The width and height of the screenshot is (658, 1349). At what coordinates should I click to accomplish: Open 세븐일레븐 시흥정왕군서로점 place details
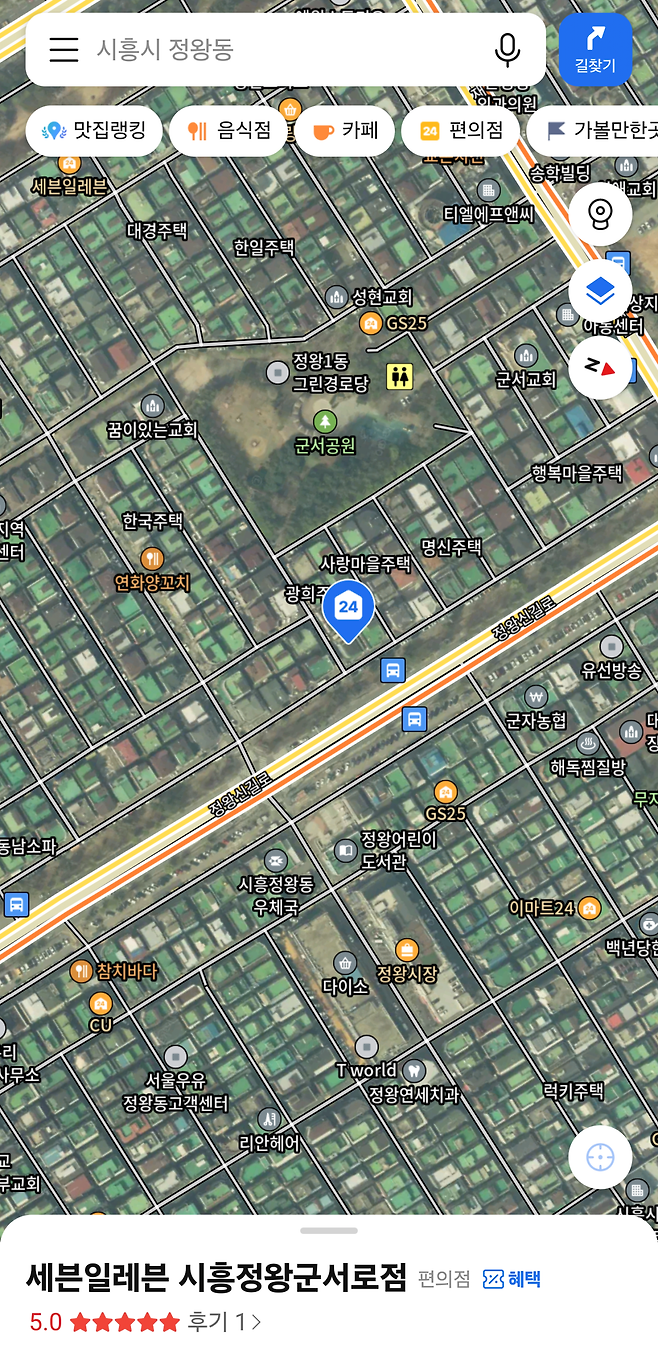point(216,1277)
